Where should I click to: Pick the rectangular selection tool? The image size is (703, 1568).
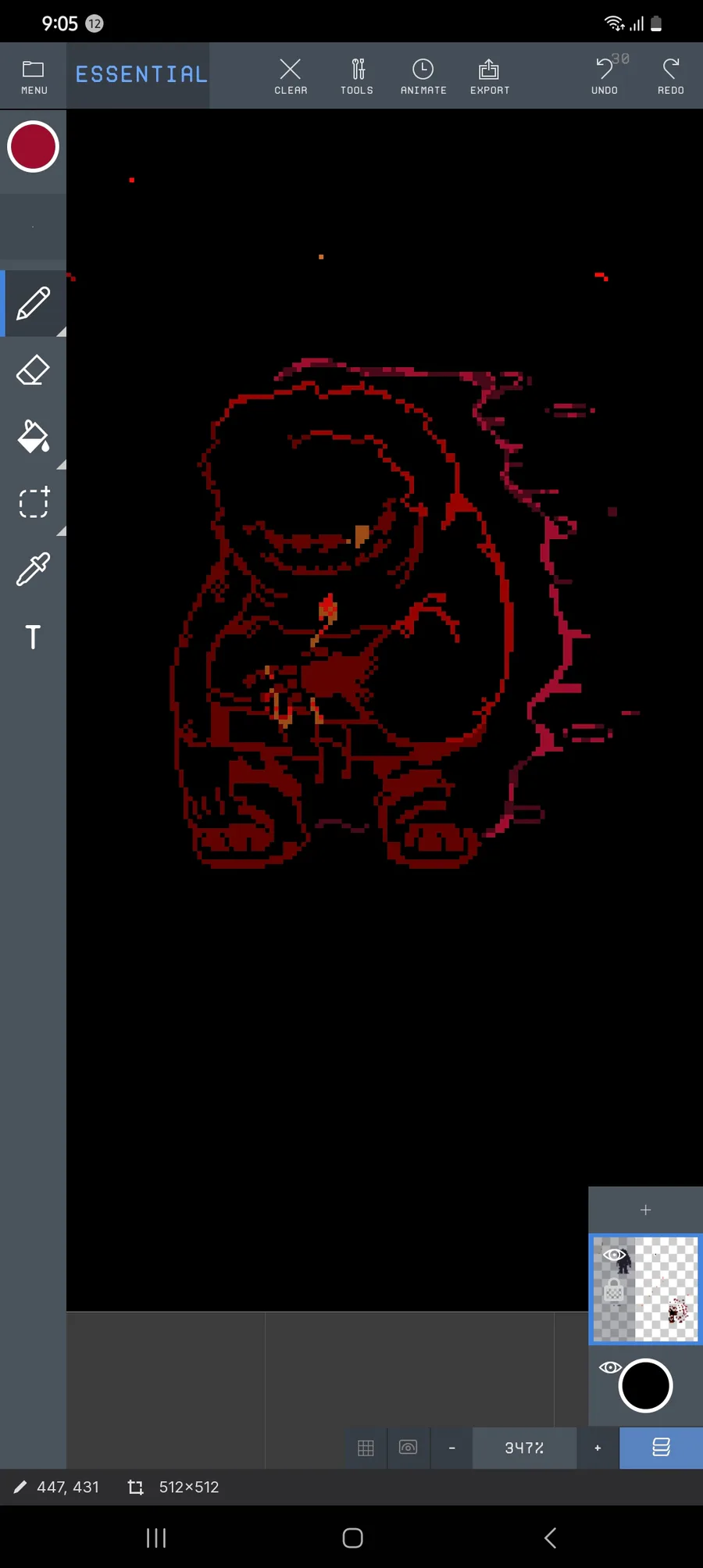pos(34,502)
